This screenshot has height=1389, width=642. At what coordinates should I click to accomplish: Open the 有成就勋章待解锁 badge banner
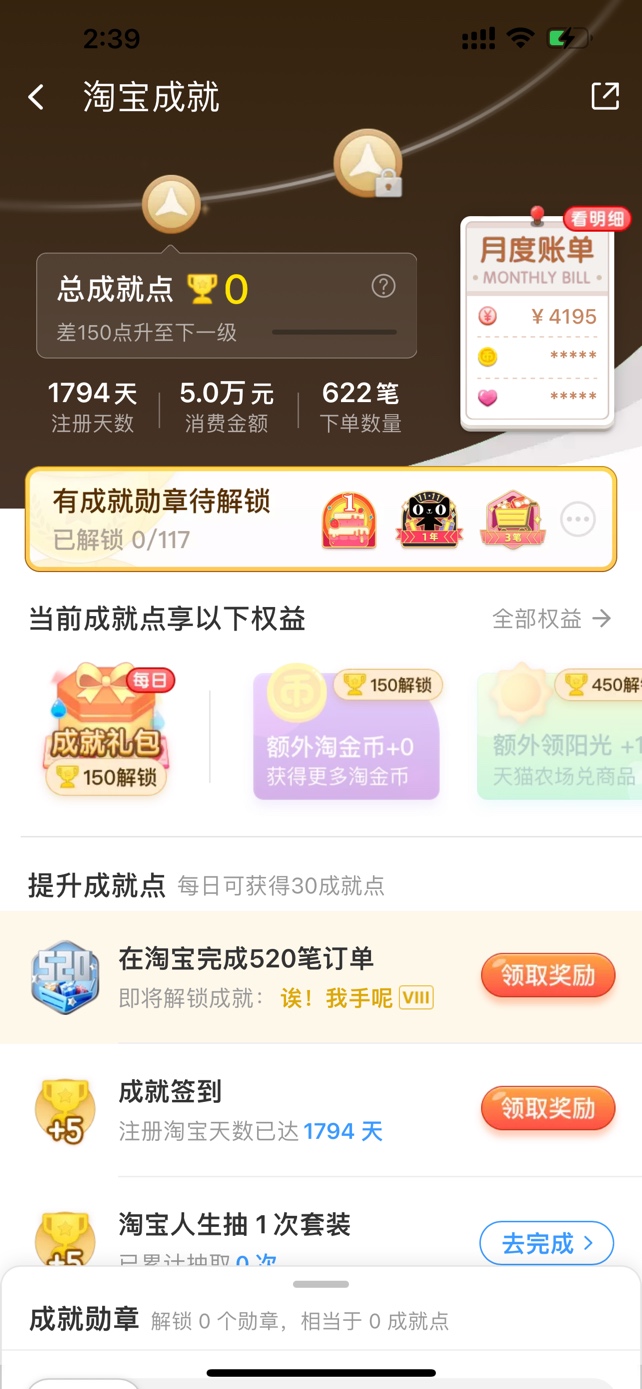321,519
